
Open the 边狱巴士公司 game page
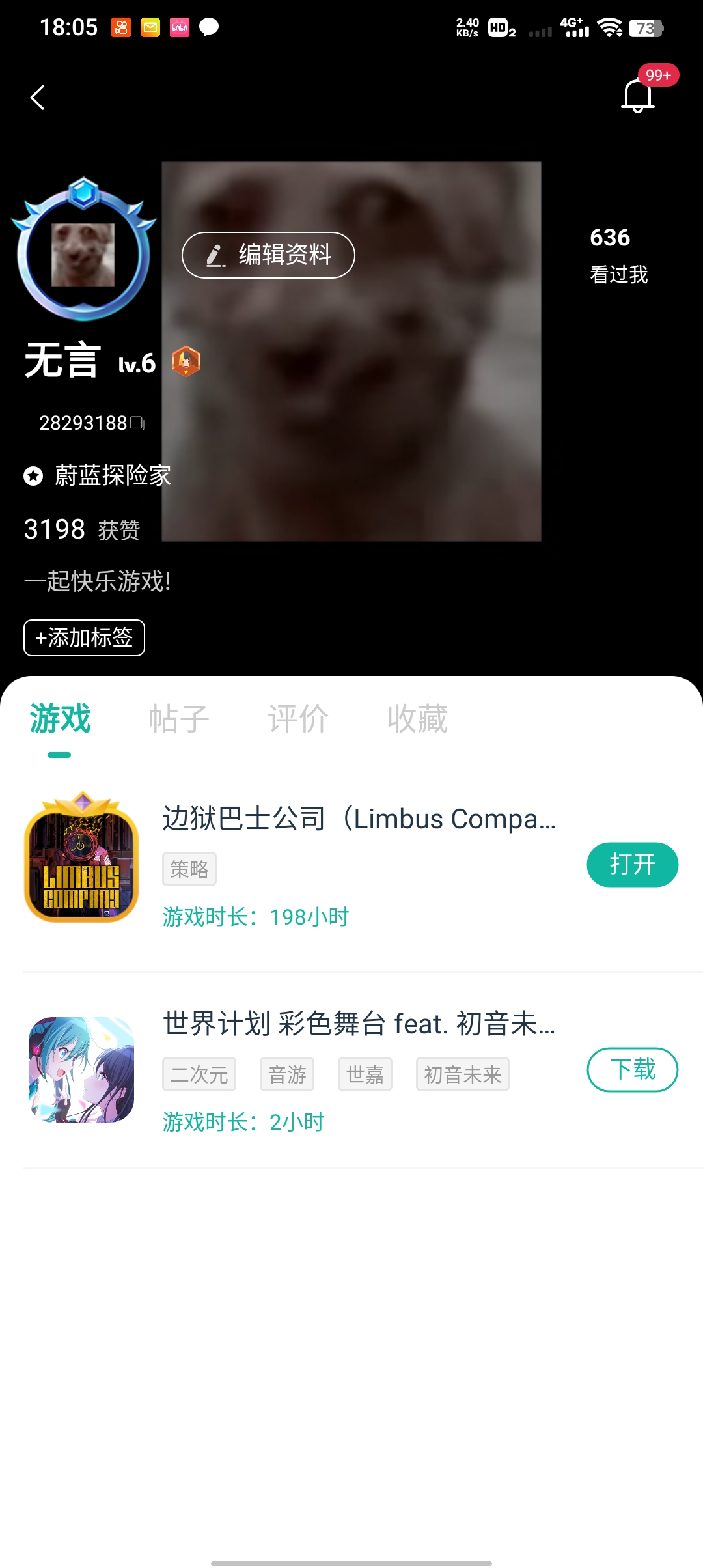[359, 819]
